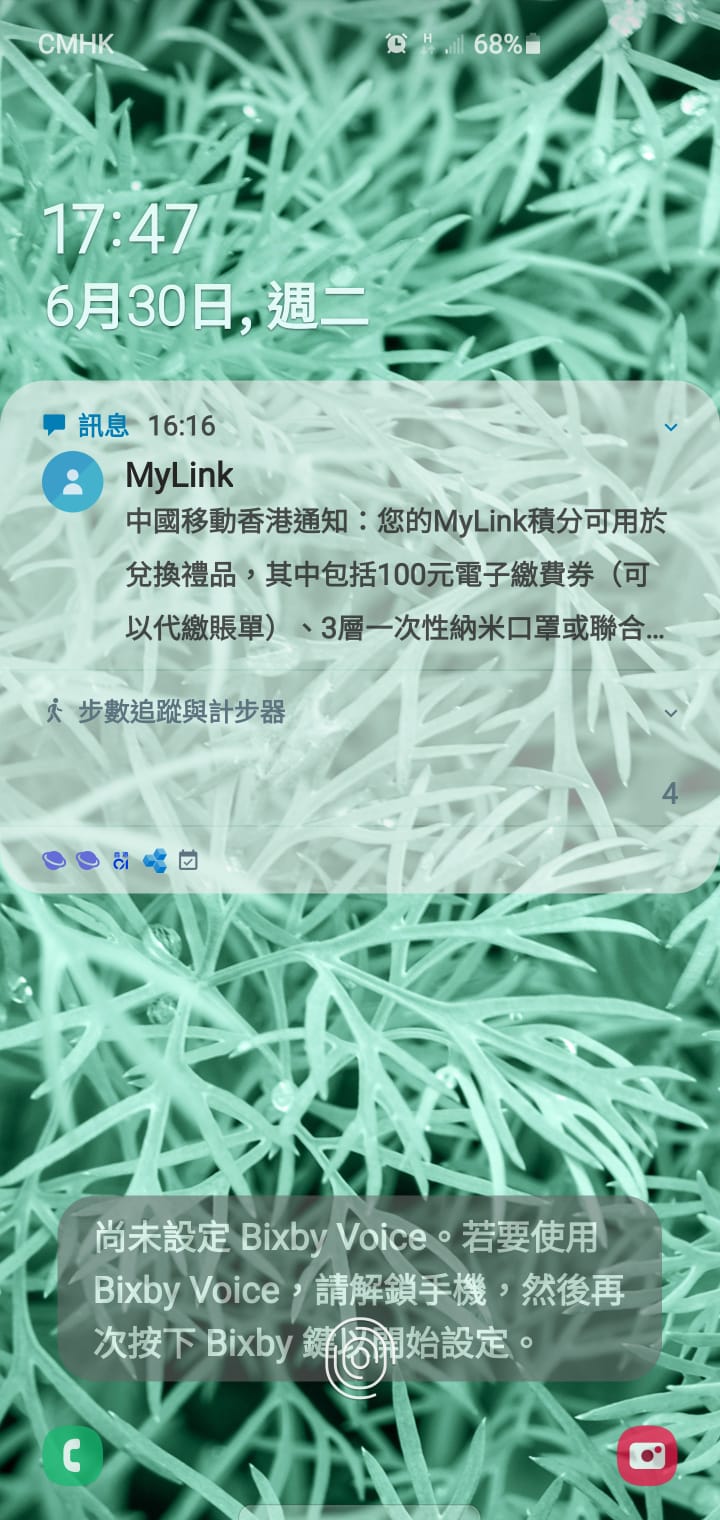Image resolution: width=720 pixels, height=1520 pixels.
Task: Expand the pedometer notification chevron
Action: click(x=671, y=713)
